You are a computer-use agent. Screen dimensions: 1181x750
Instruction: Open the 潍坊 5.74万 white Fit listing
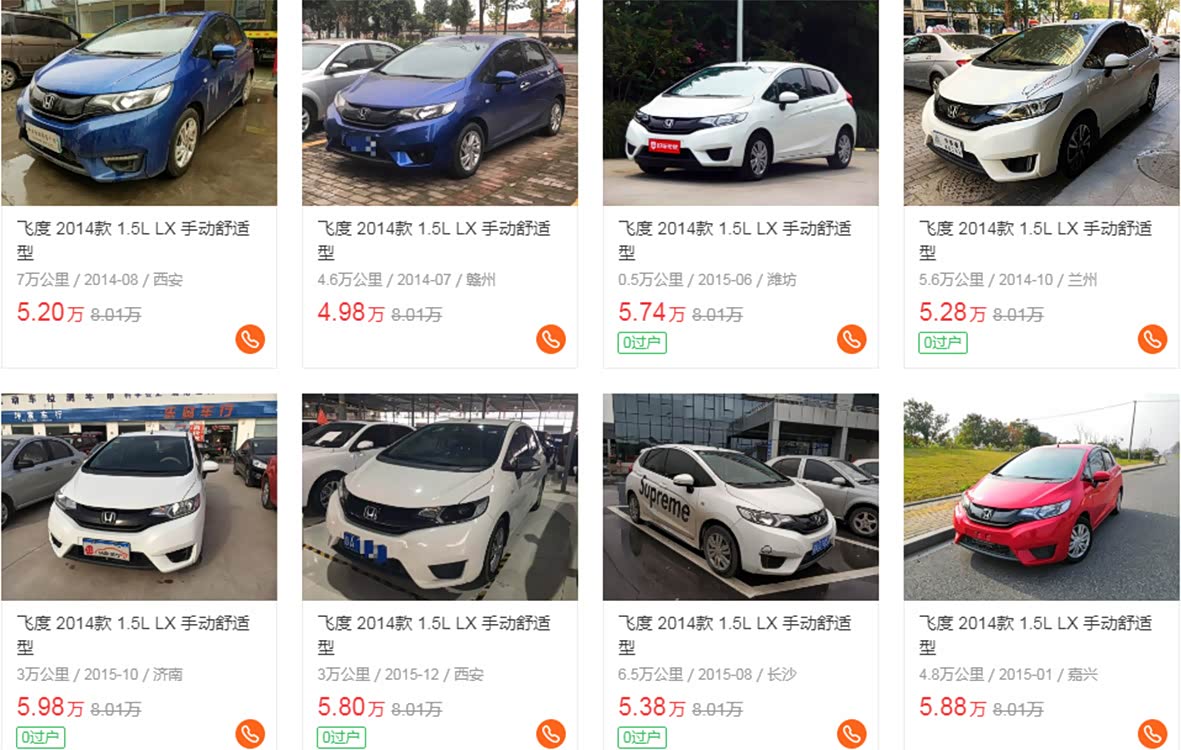[x=741, y=103]
